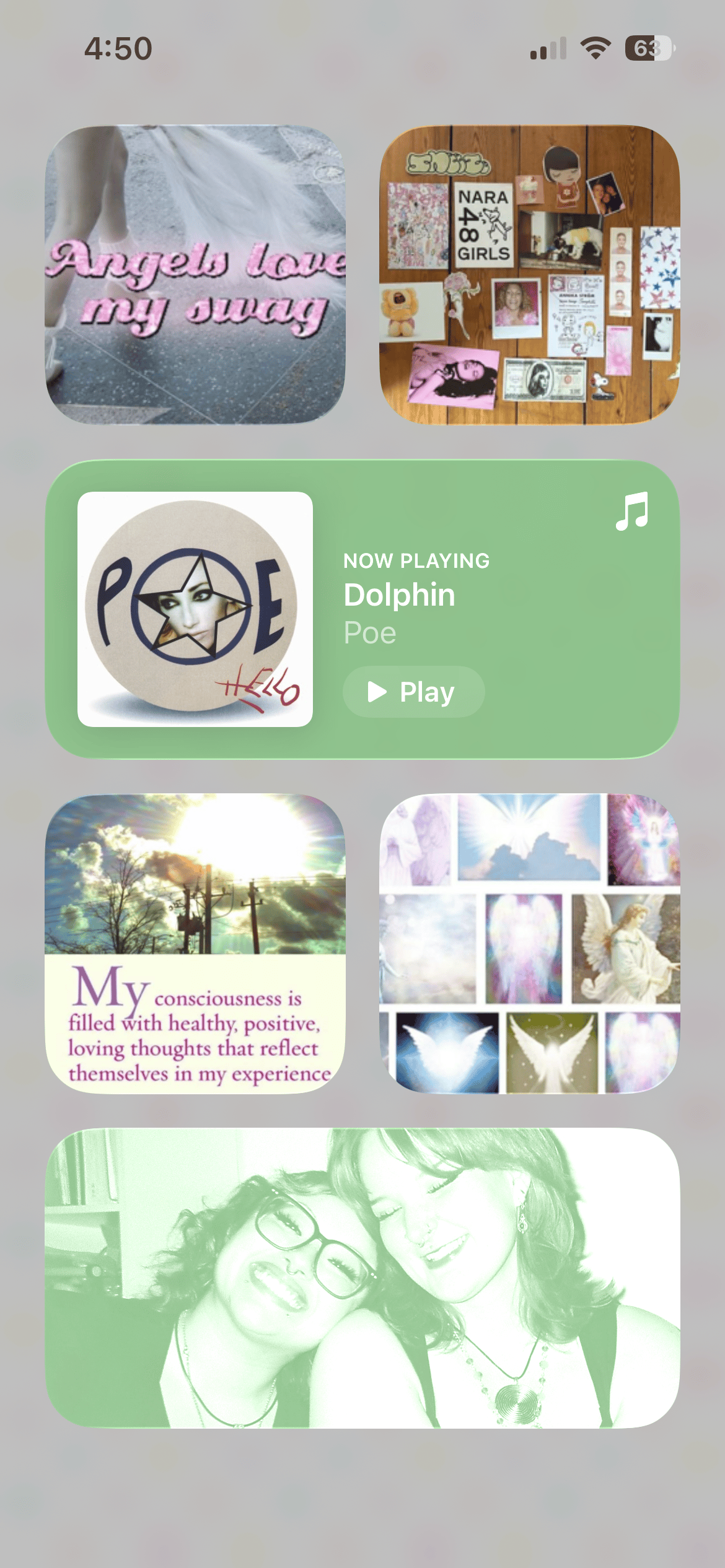Viewport: 725px width, 1568px height.
Task: Open the Angels love my swag widget
Action: (195, 275)
